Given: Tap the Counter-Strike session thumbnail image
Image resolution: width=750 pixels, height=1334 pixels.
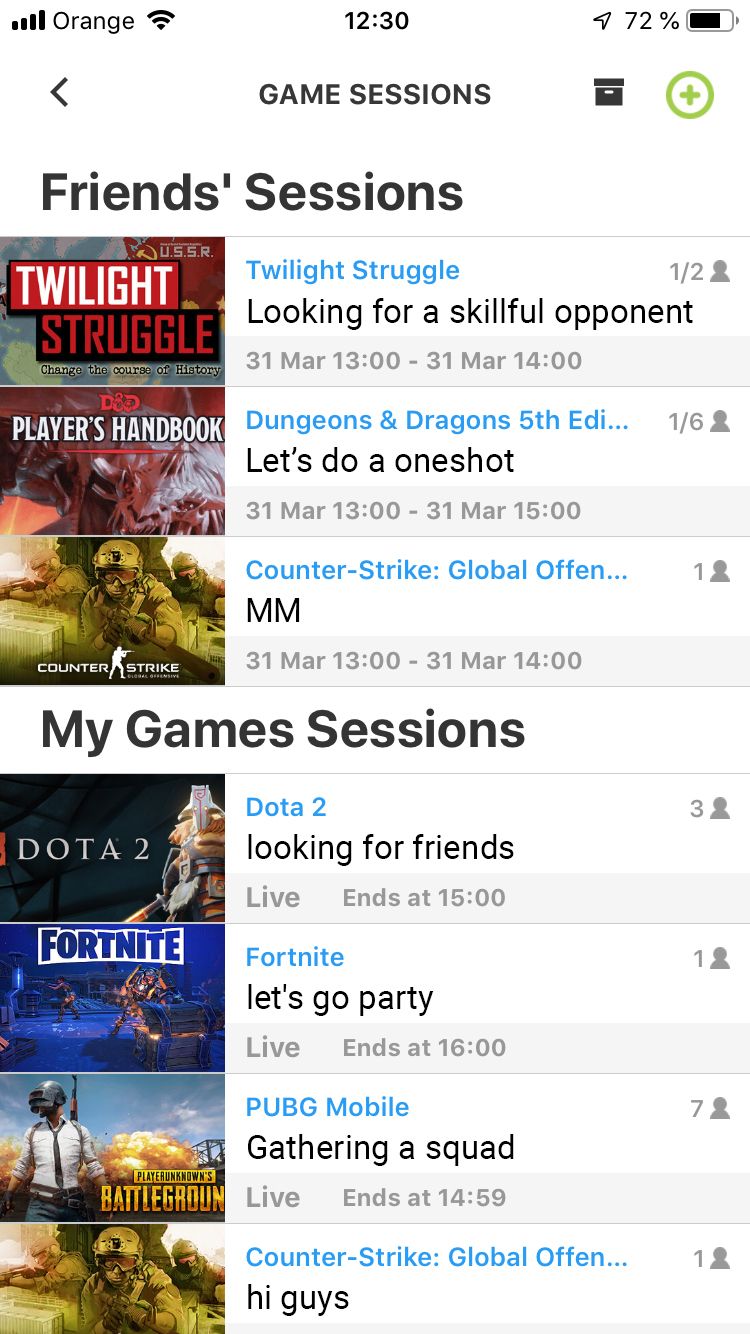Looking at the screenshot, I should coord(112,610).
